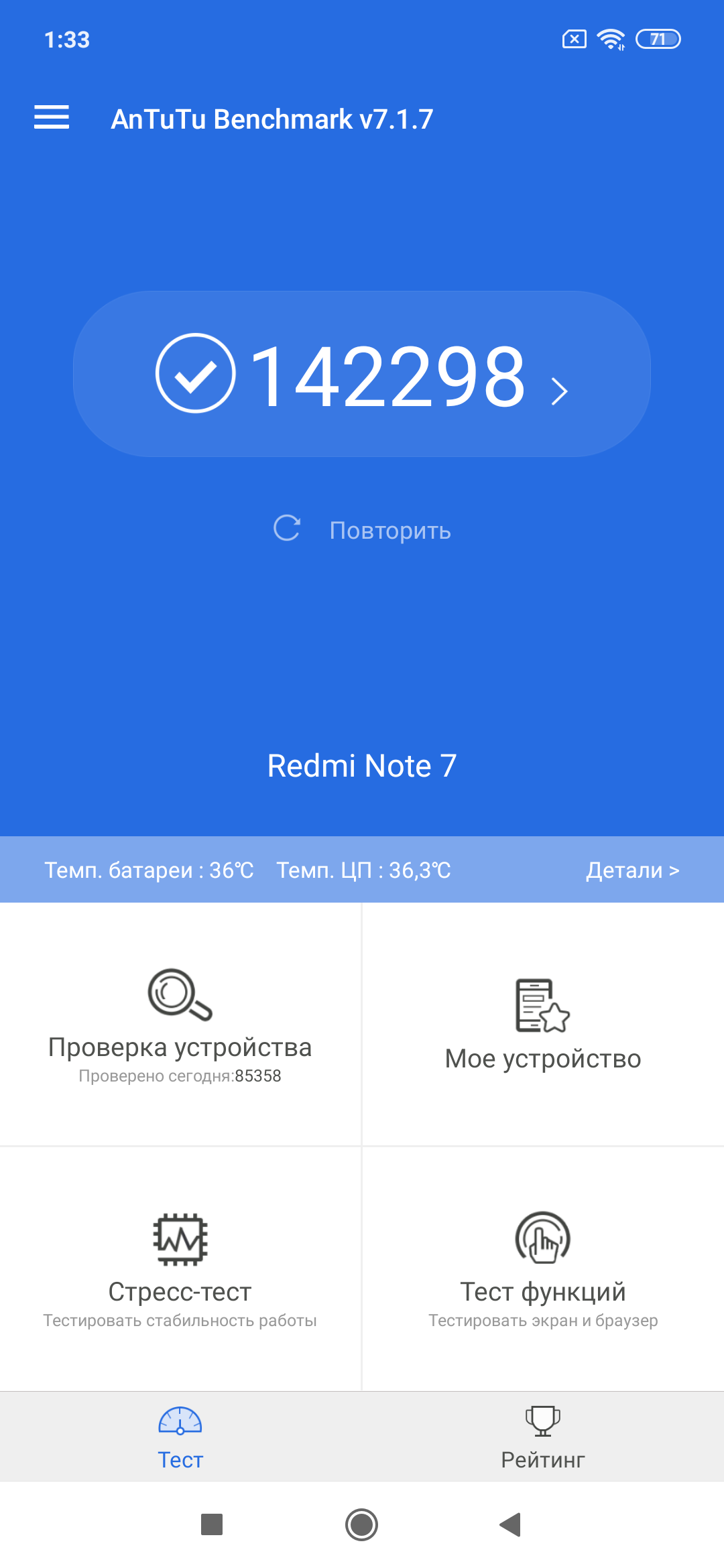Select the Тест tab
Screen dimensions: 724x1568
pyautogui.click(x=180, y=1437)
